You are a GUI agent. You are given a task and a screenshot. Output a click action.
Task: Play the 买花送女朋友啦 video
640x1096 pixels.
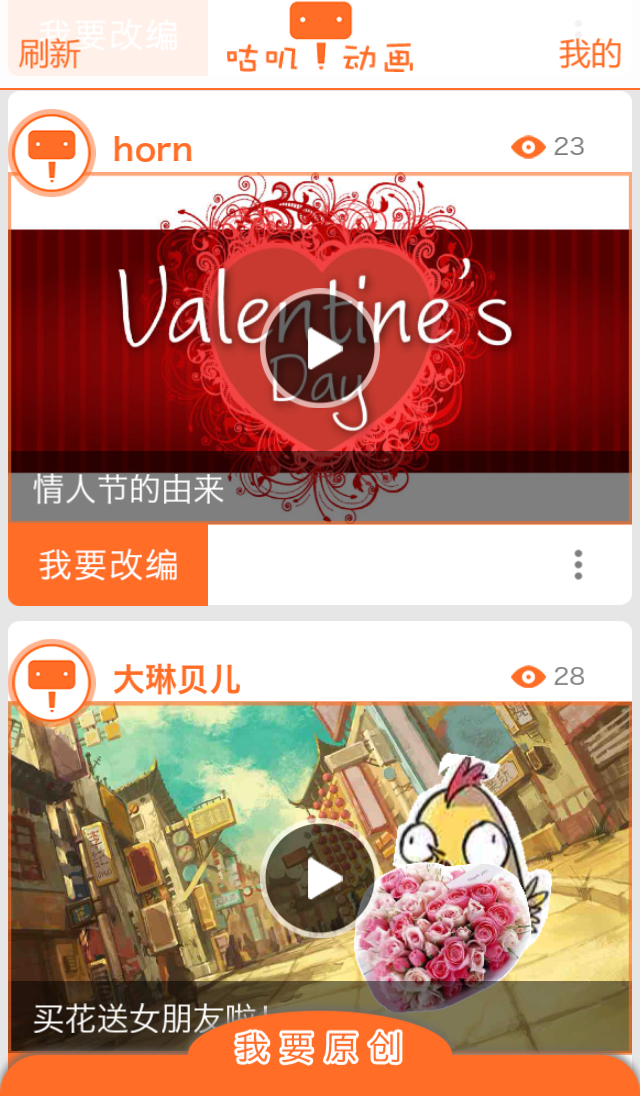[320, 879]
